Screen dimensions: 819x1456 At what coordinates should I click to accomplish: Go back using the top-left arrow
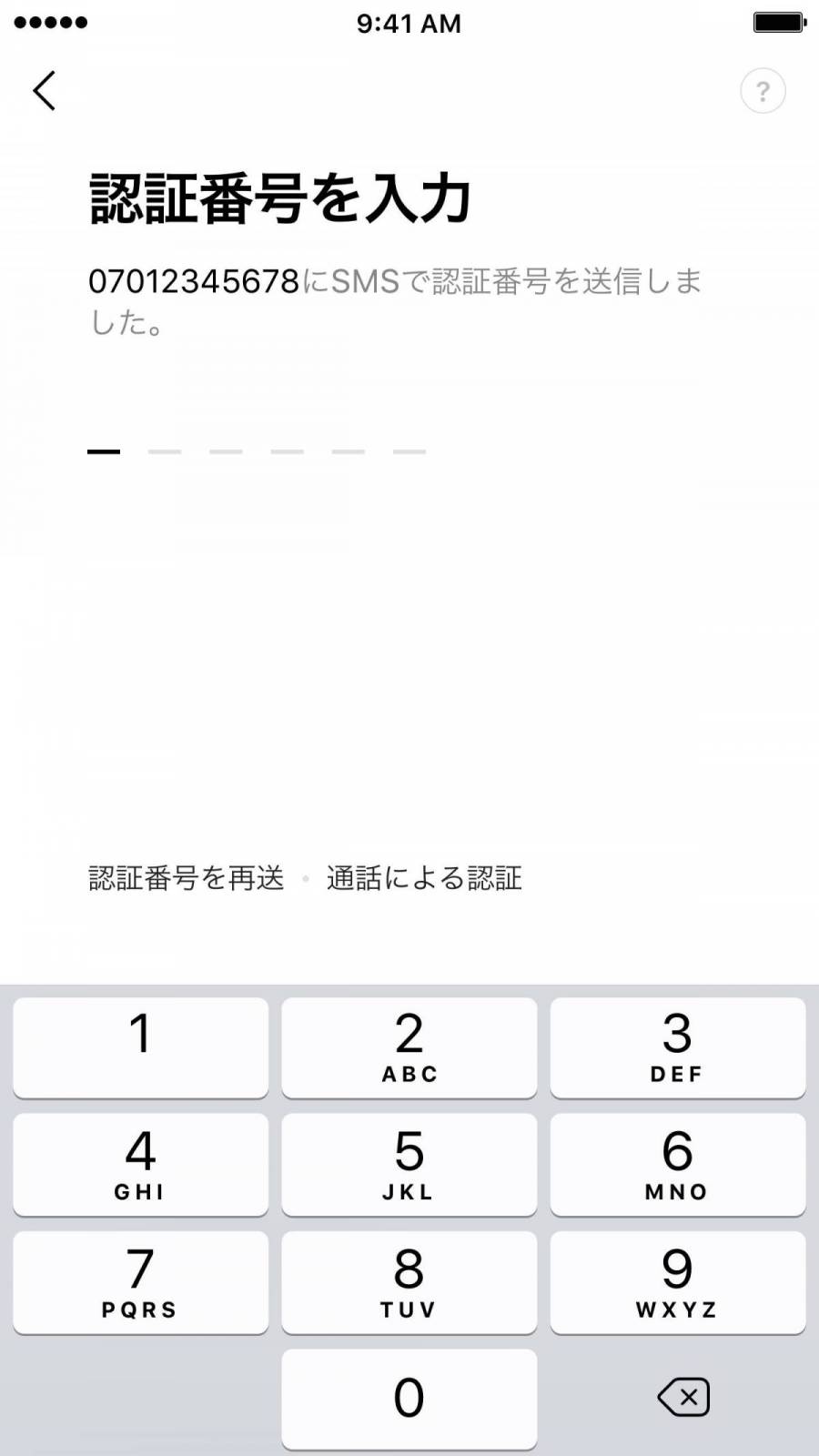click(45, 91)
